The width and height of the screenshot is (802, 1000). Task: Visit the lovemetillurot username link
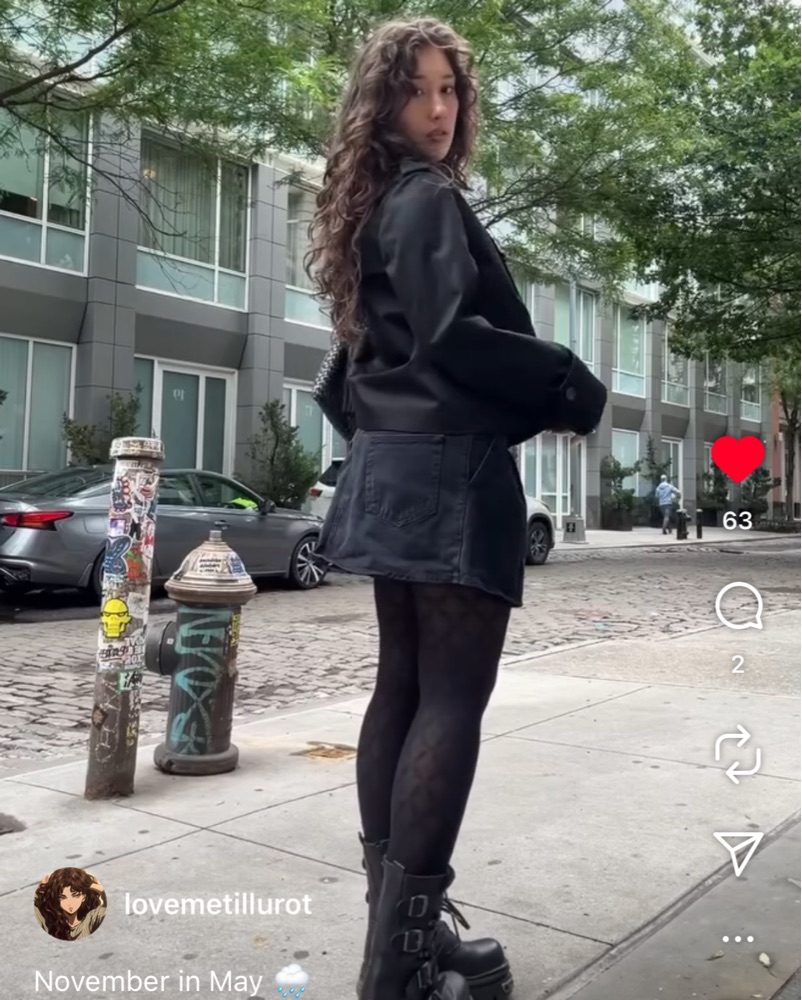pyautogui.click(x=217, y=905)
